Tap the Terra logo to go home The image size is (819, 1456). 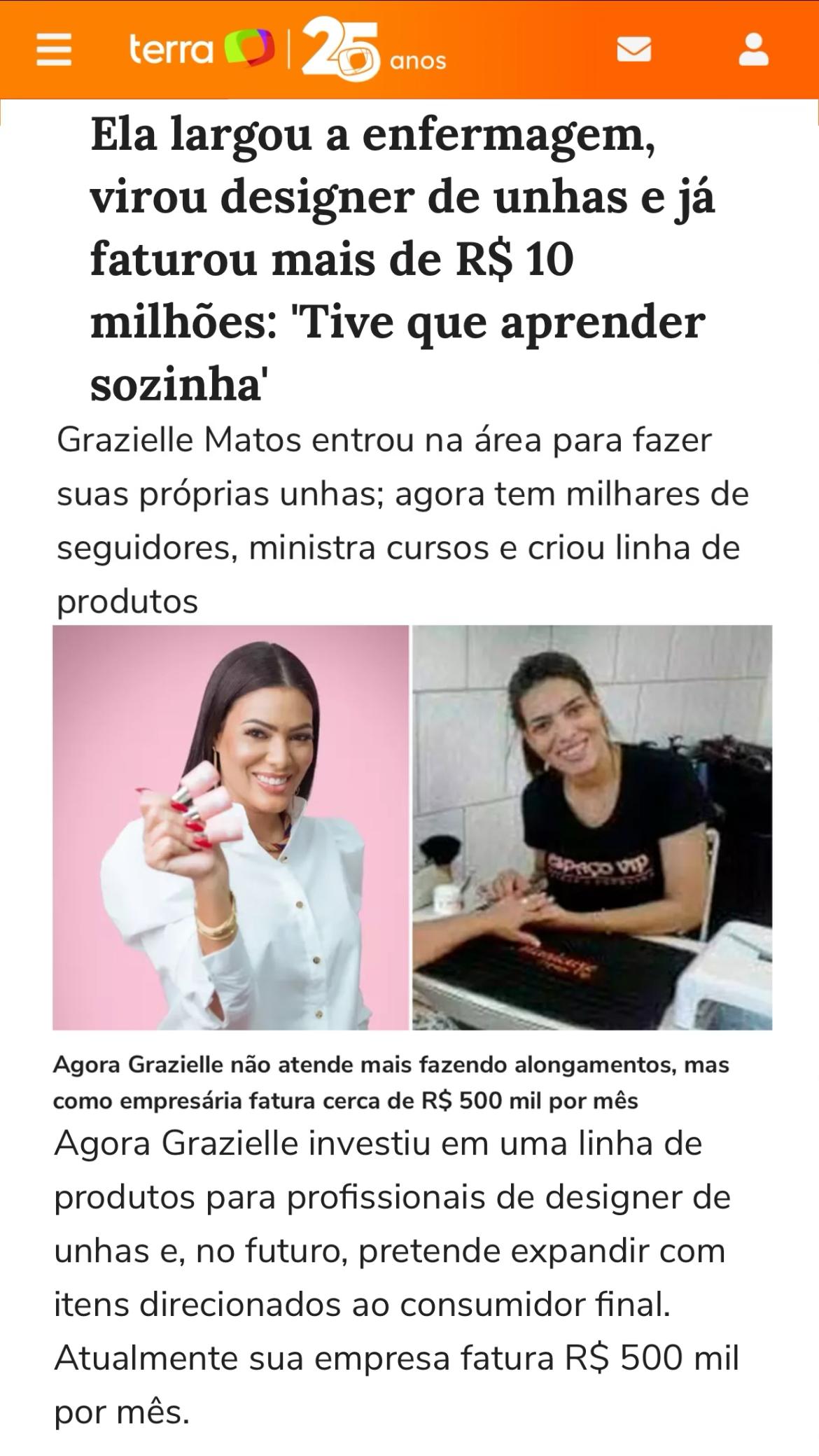coord(201,50)
